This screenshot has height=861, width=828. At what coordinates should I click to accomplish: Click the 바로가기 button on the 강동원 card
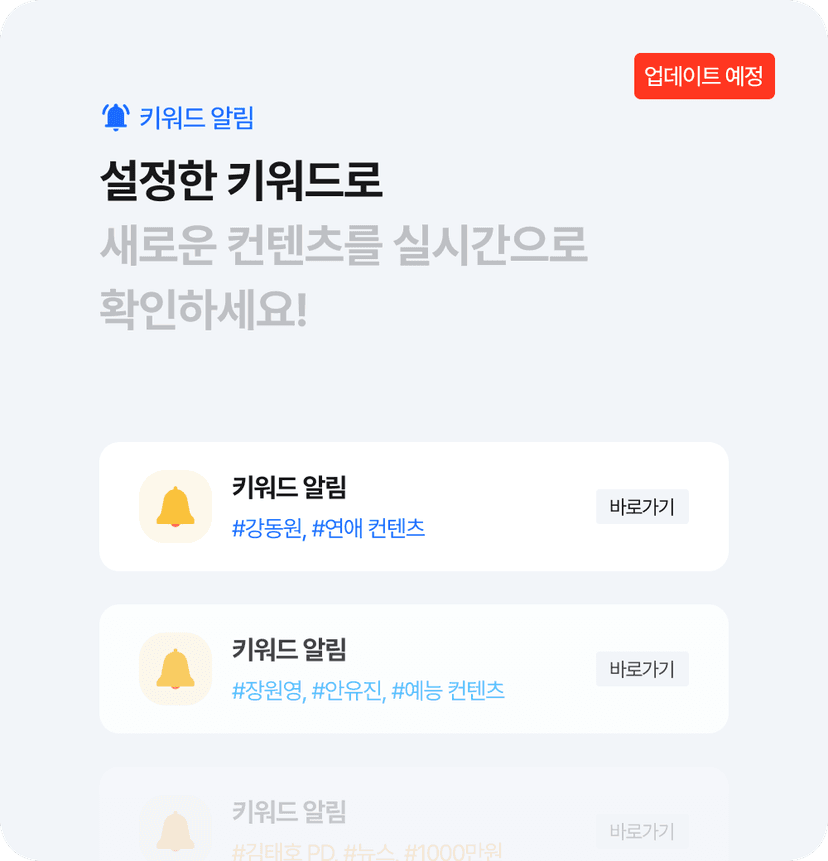[642, 506]
